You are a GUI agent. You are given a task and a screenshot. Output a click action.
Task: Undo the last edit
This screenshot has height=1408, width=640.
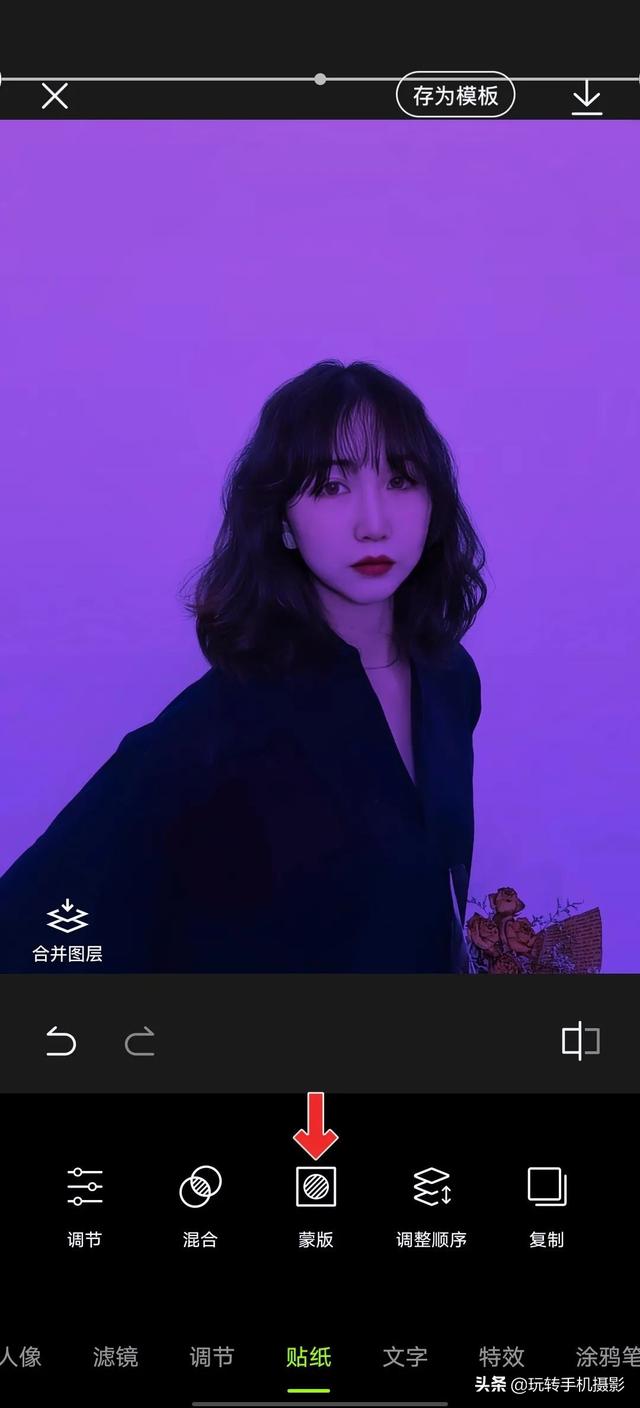60,1043
